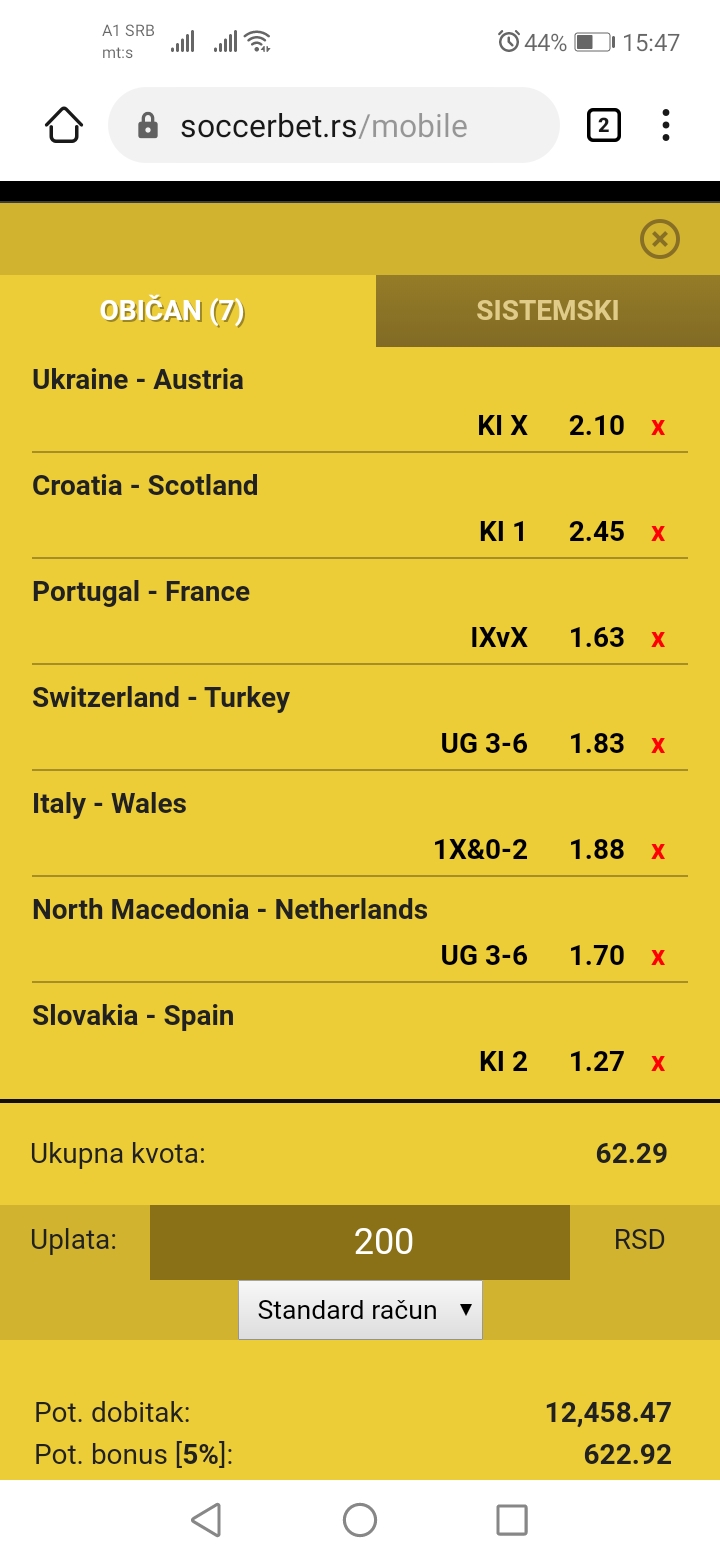Delete the Slovakia - Spain selection
The image size is (720, 1560).
[x=658, y=1063]
